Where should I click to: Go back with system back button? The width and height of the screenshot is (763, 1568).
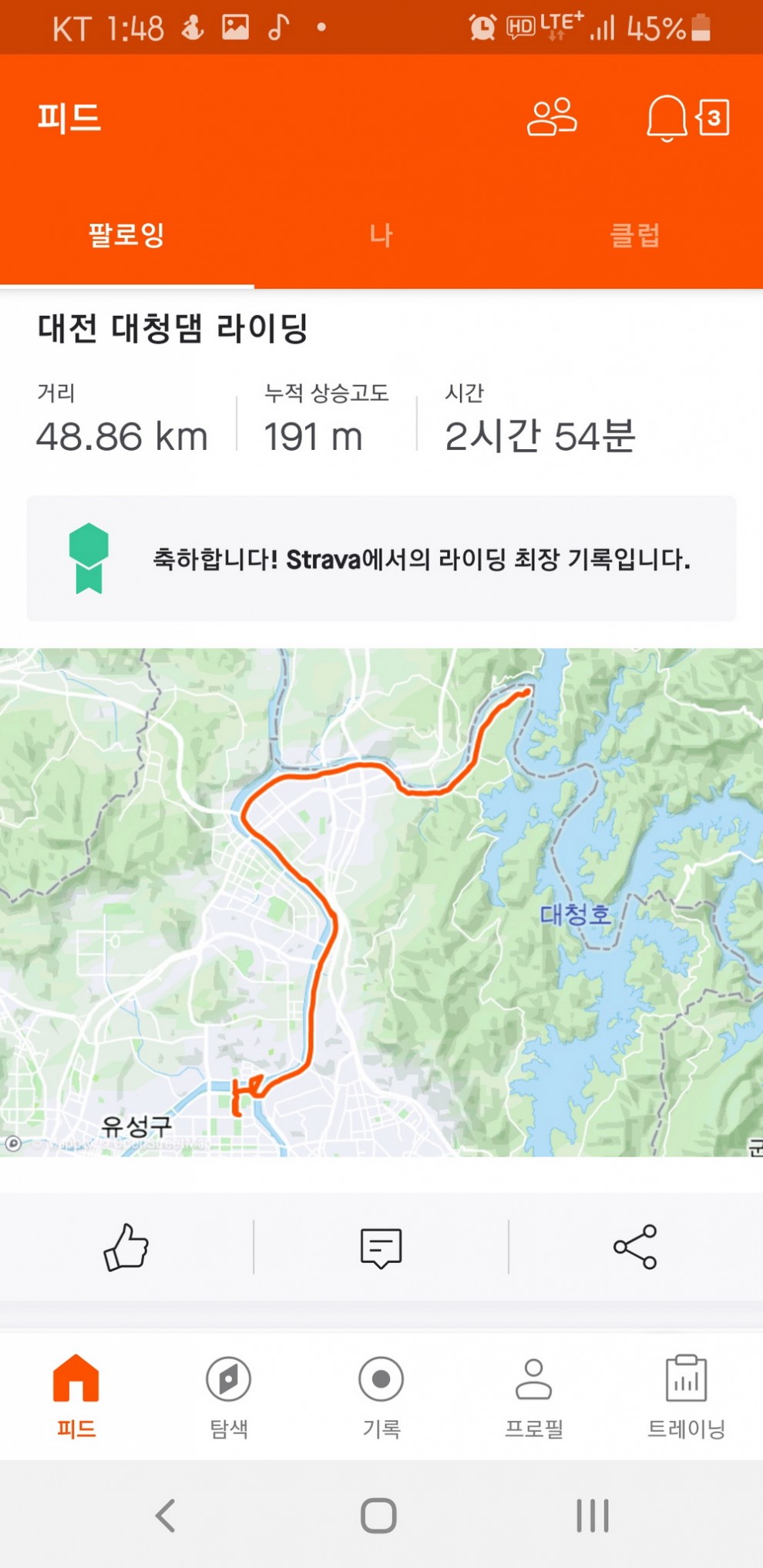(x=166, y=1515)
